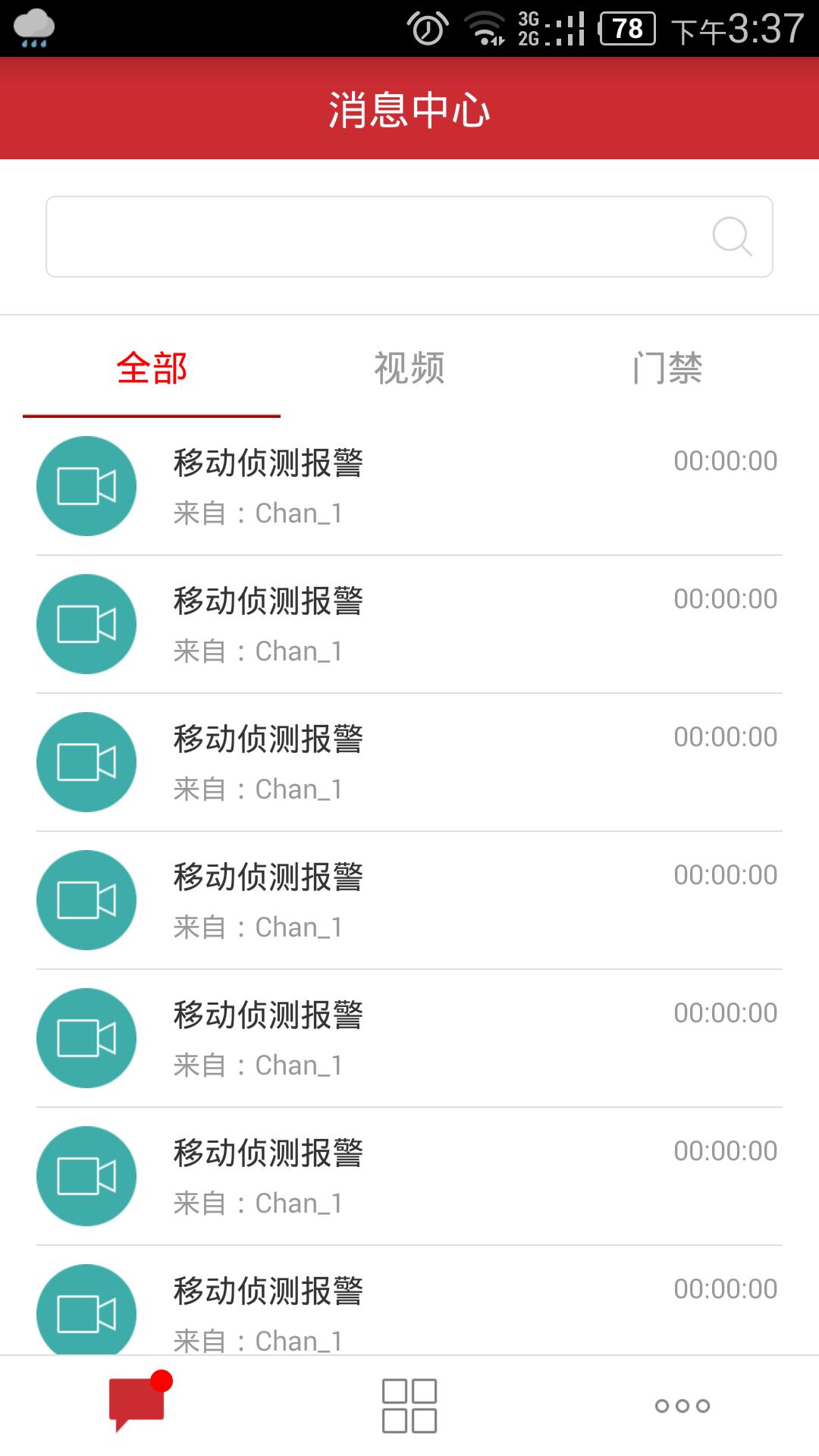Switch to the 视频 tab
Screen dimensions: 819x1456
409,369
